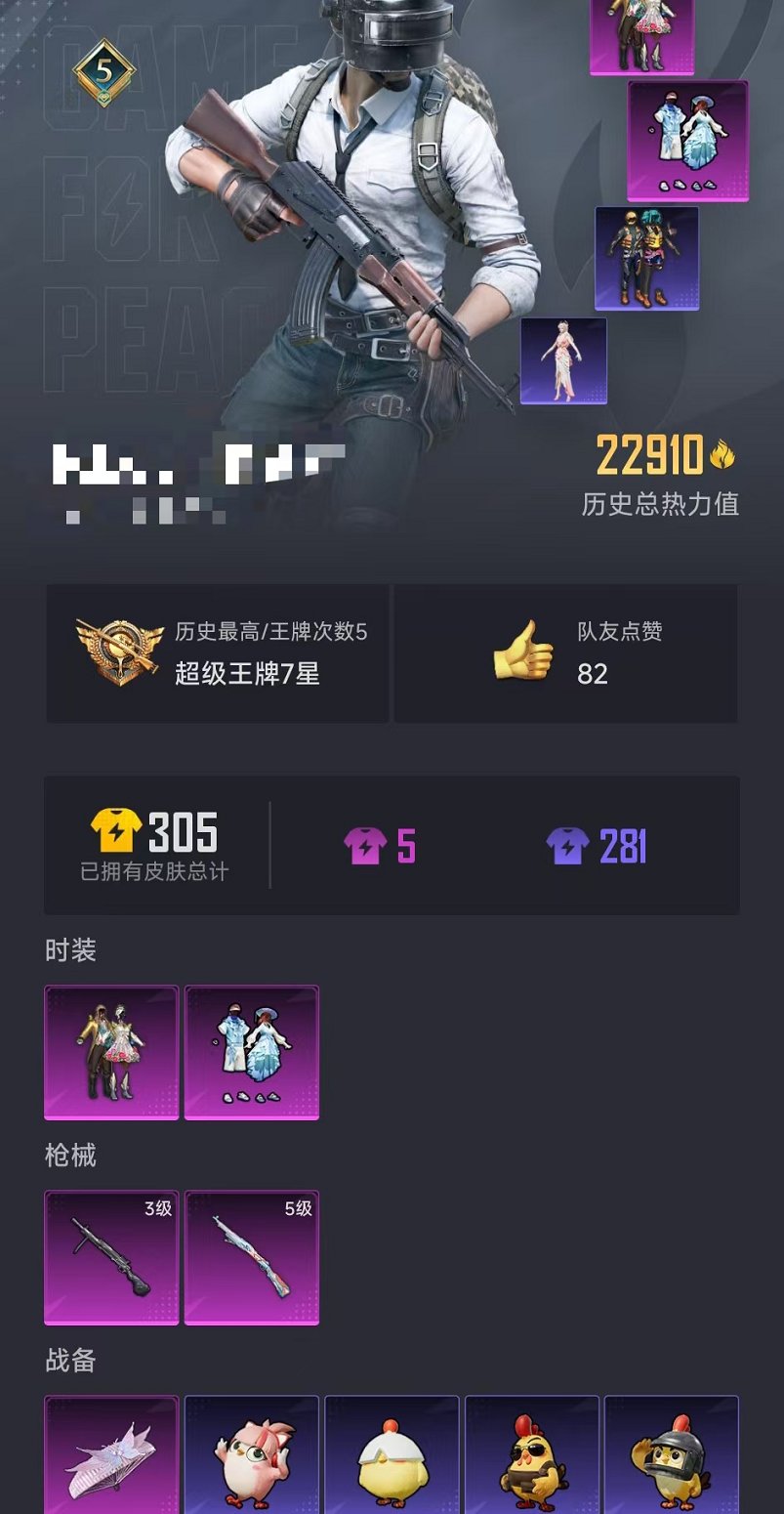Image resolution: width=784 pixels, height=1514 pixels.
Task: Show the 5 pink-tier skins
Action: coord(381,846)
